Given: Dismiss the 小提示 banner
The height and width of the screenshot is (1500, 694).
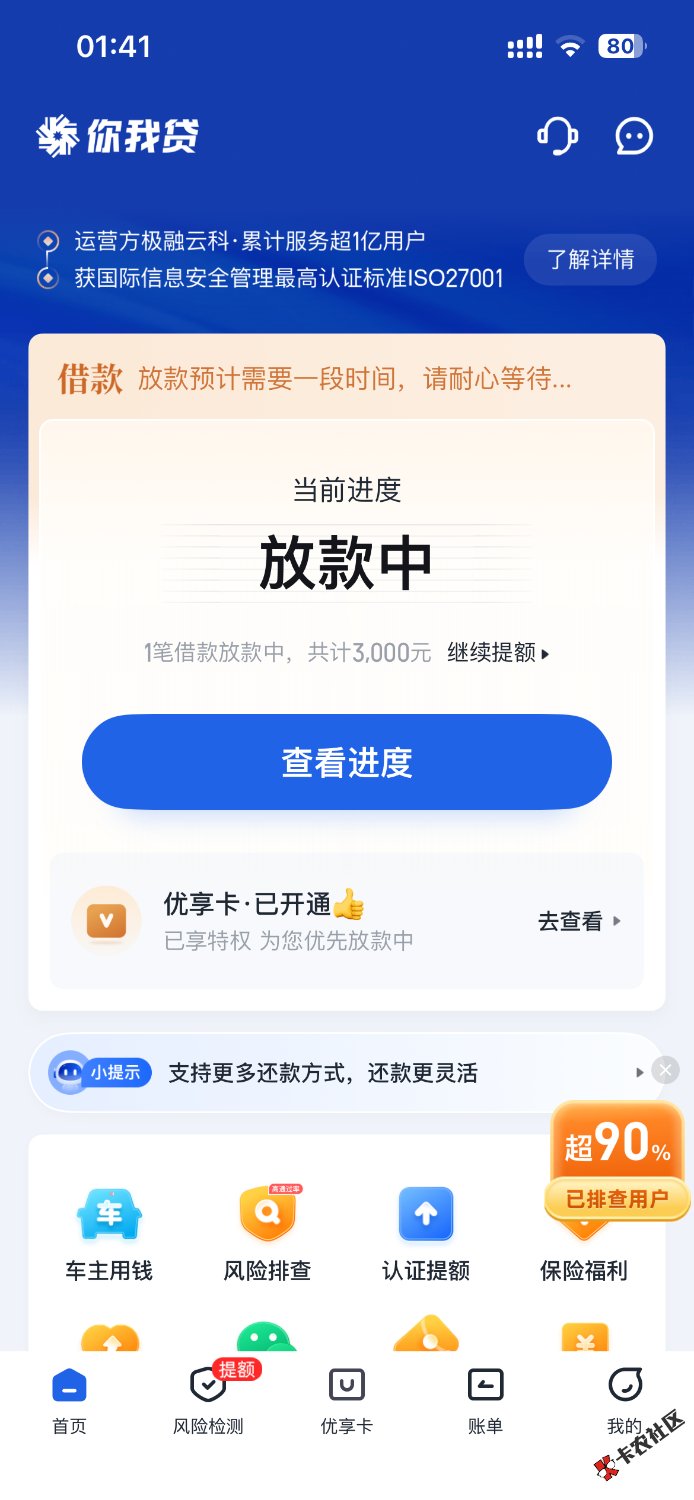Looking at the screenshot, I should [665, 1070].
